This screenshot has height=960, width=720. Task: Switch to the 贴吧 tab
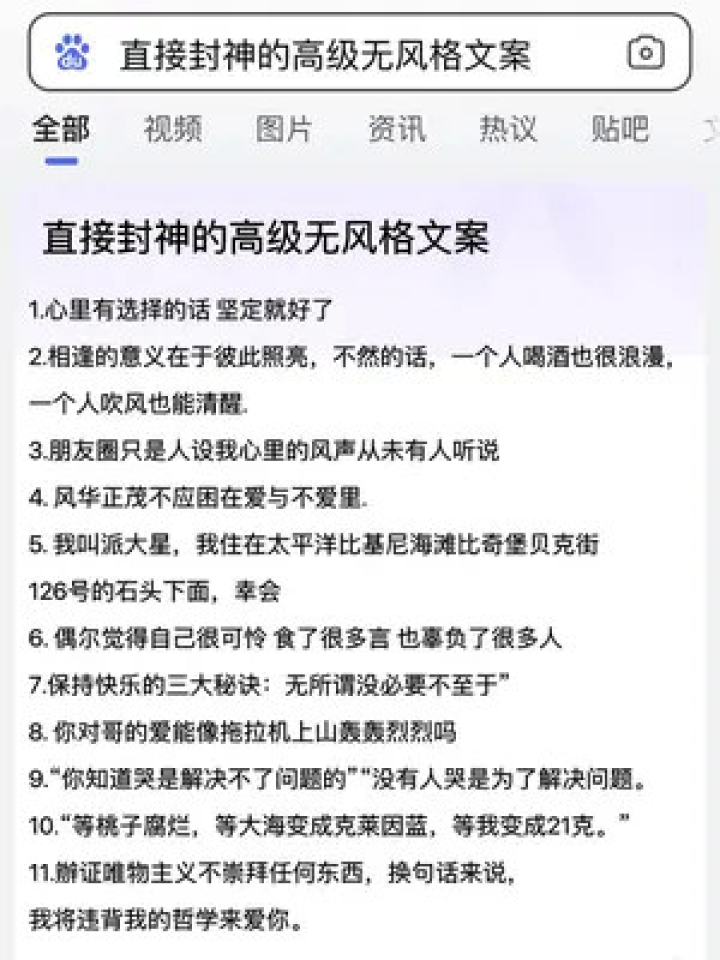620,129
